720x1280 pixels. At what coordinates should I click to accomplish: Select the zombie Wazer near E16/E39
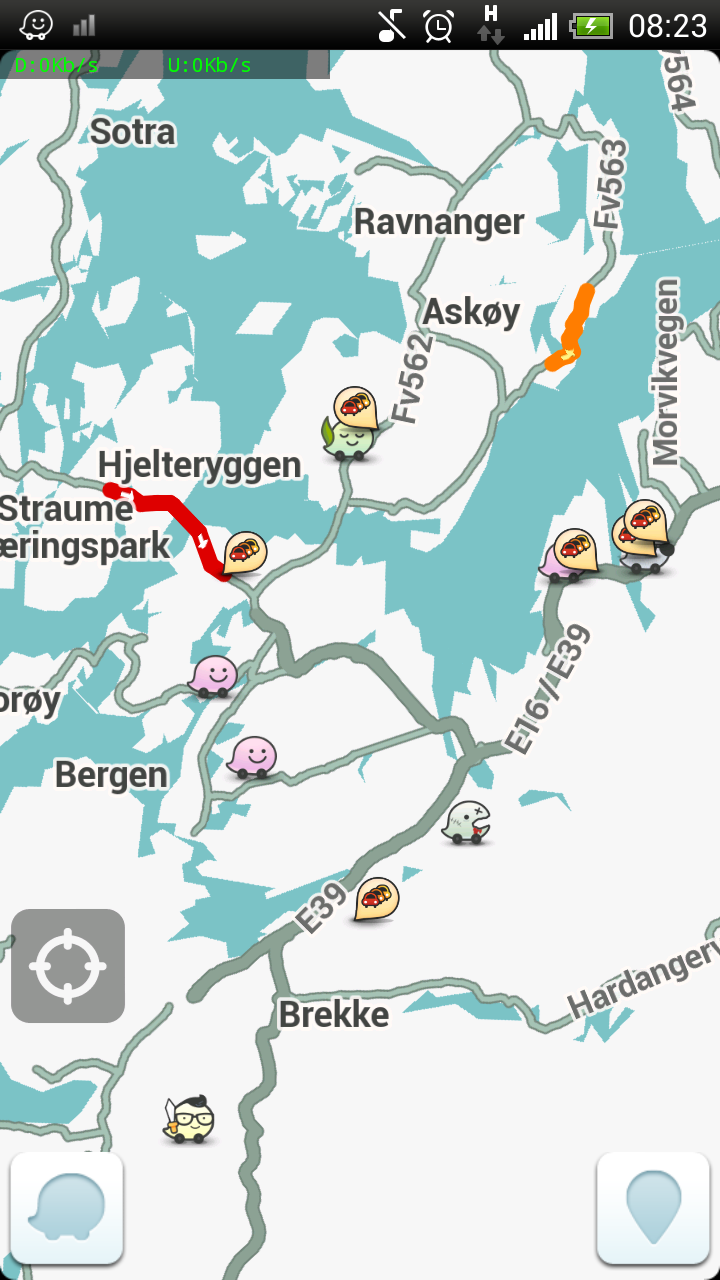pyautogui.click(x=467, y=822)
